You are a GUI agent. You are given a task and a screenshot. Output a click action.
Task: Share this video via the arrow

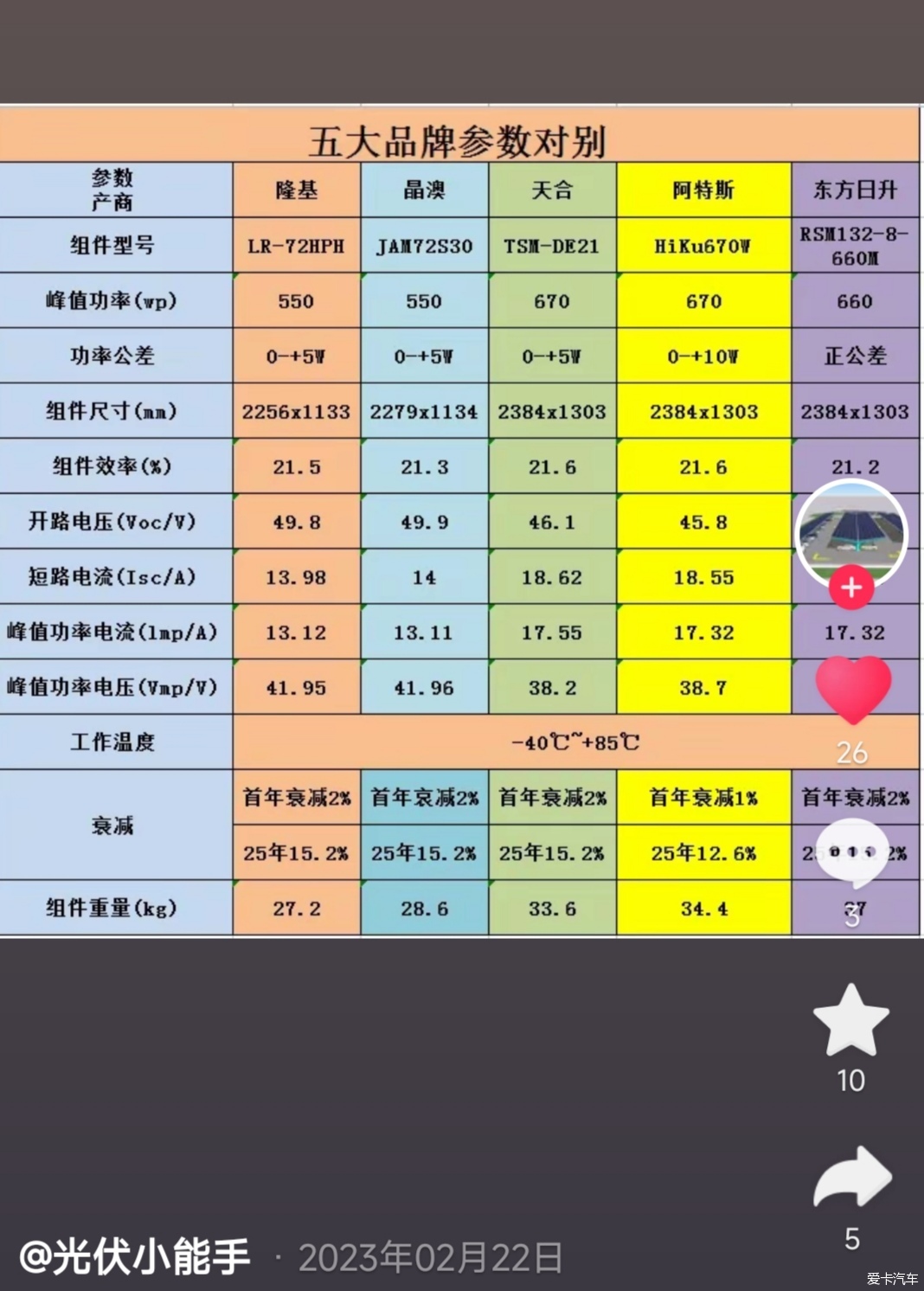tap(852, 1178)
